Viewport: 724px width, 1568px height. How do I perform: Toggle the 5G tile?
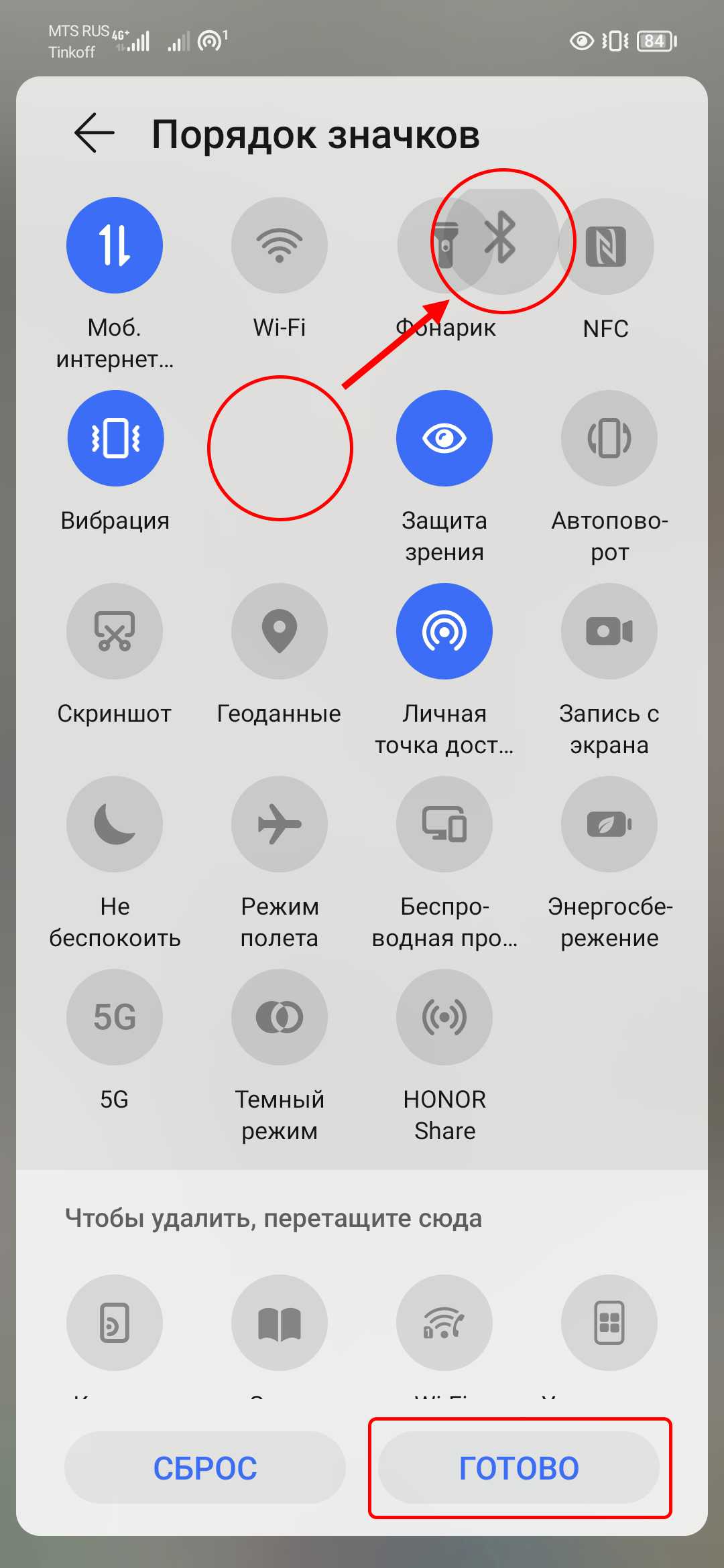click(115, 1017)
